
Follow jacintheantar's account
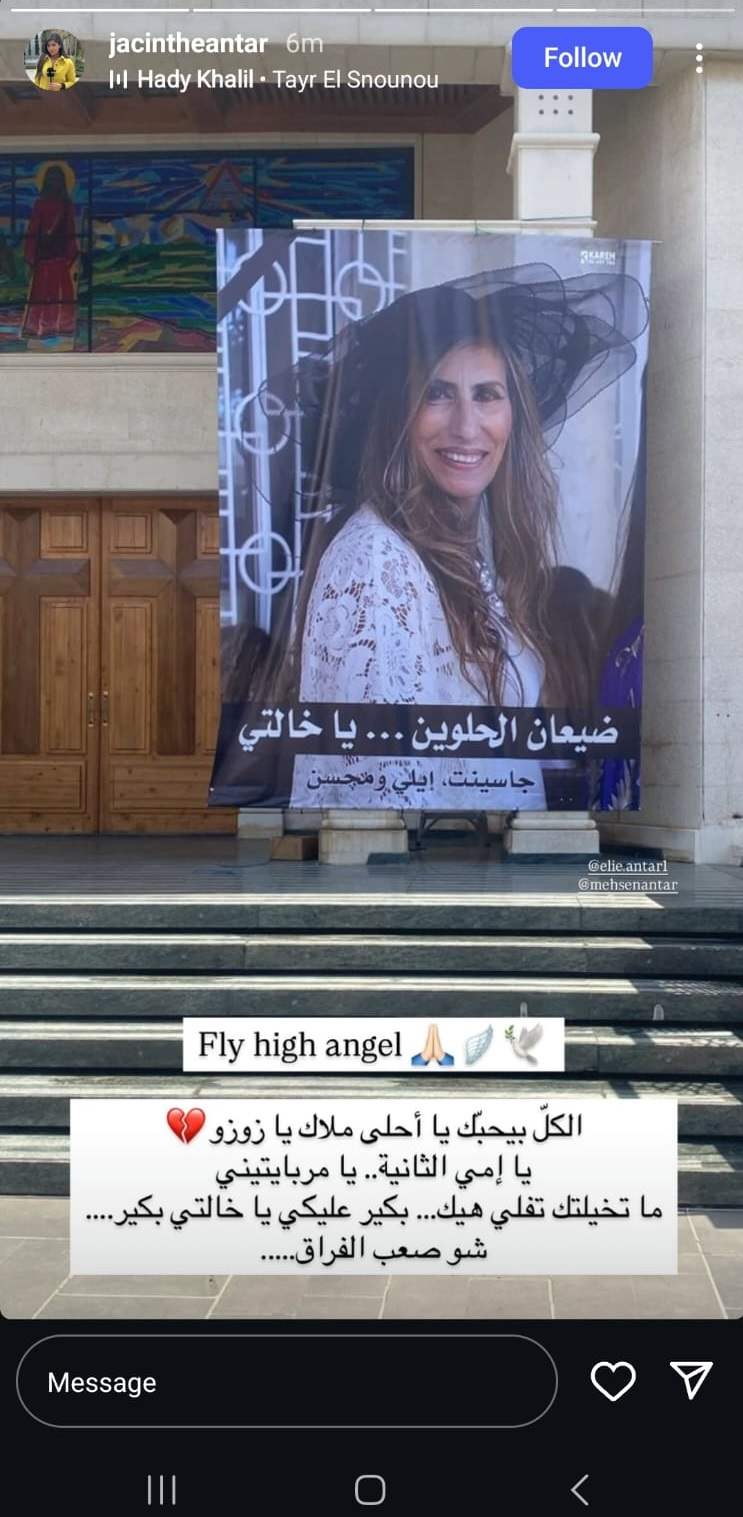coord(582,58)
